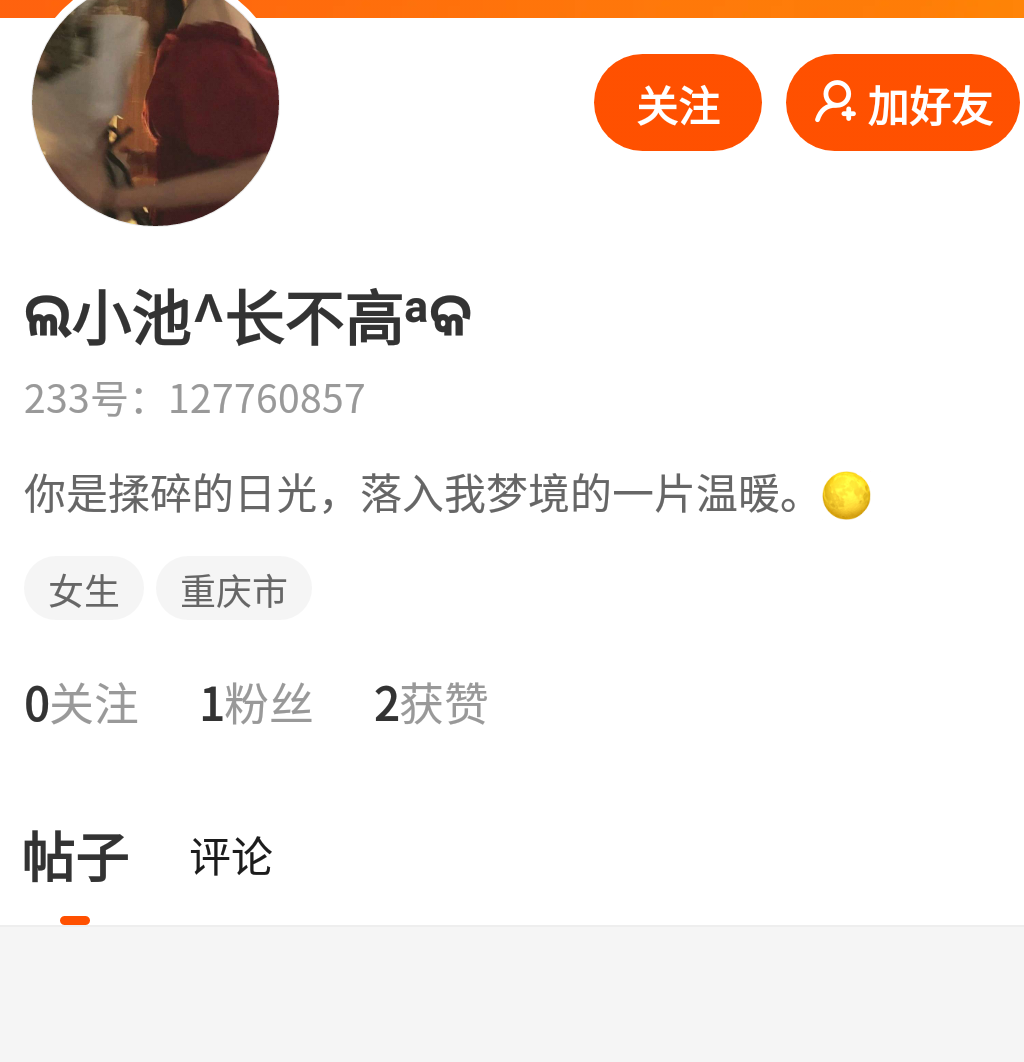View the 0关注 following list
The image size is (1024, 1062).
click(x=81, y=704)
